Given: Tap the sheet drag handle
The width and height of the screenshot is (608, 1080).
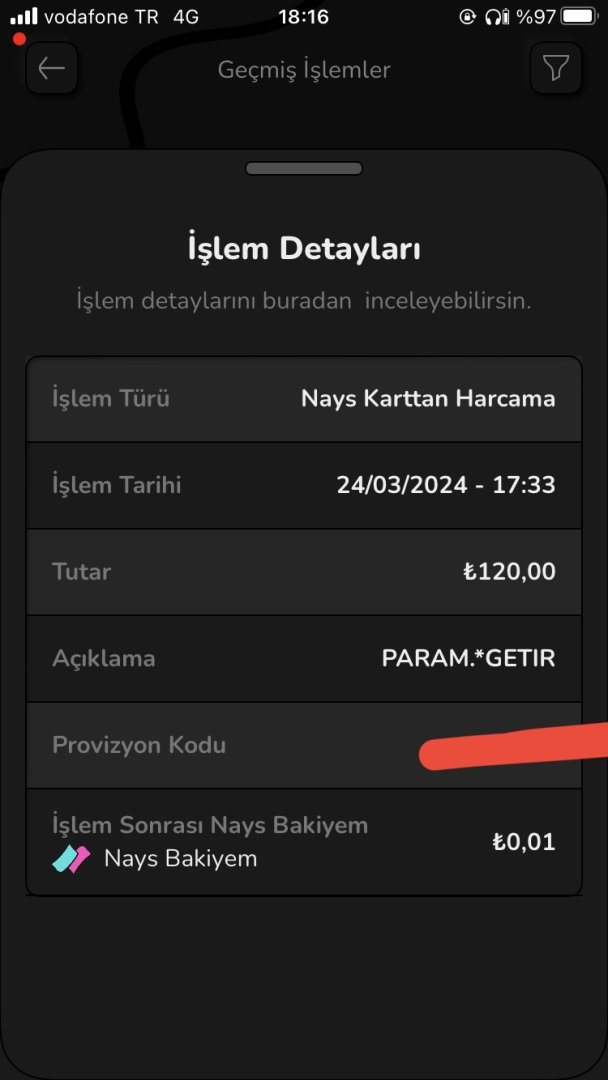Looking at the screenshot, I should coord(304,168).
